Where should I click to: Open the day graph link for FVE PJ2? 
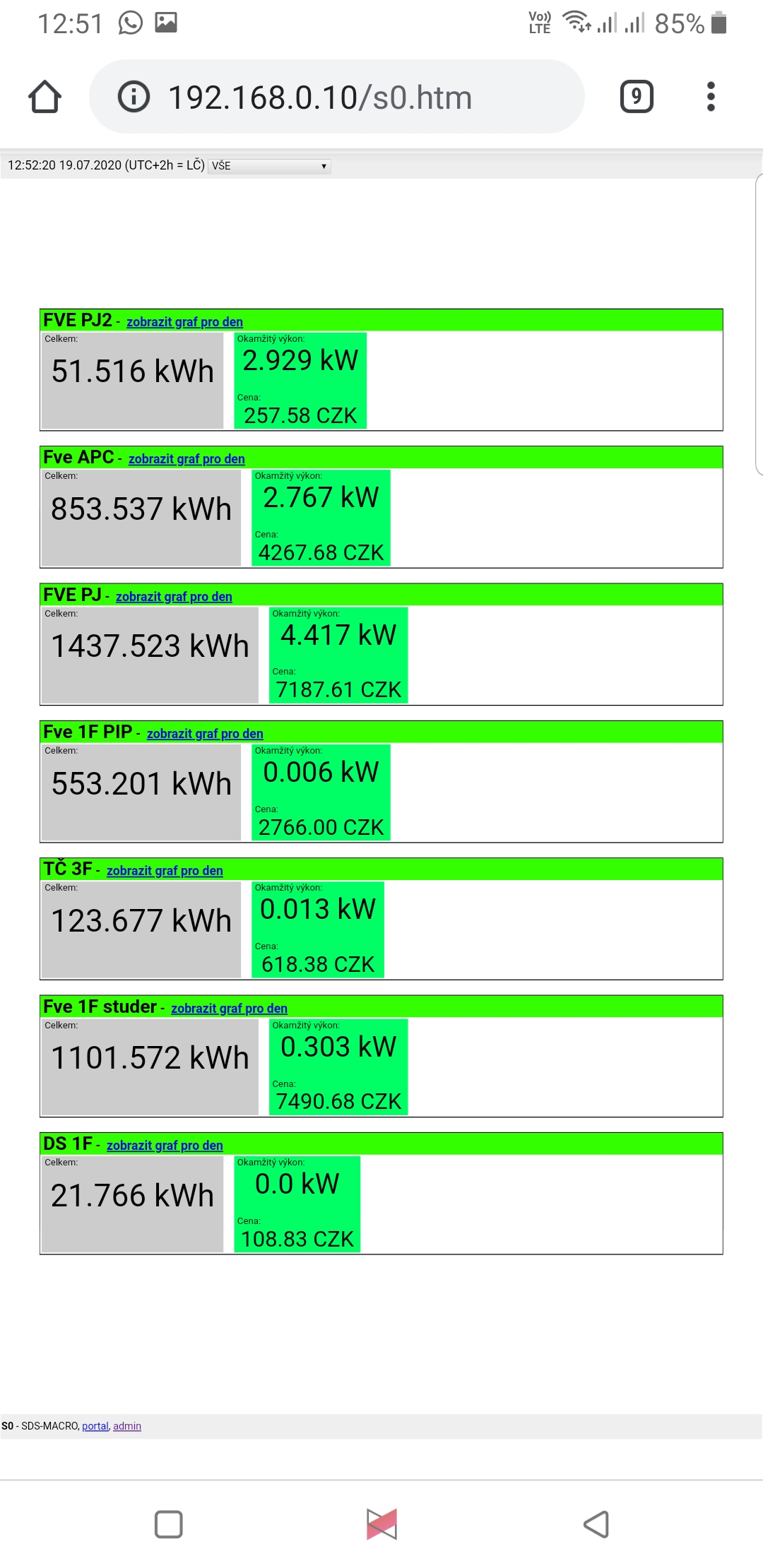click(184, 322)
